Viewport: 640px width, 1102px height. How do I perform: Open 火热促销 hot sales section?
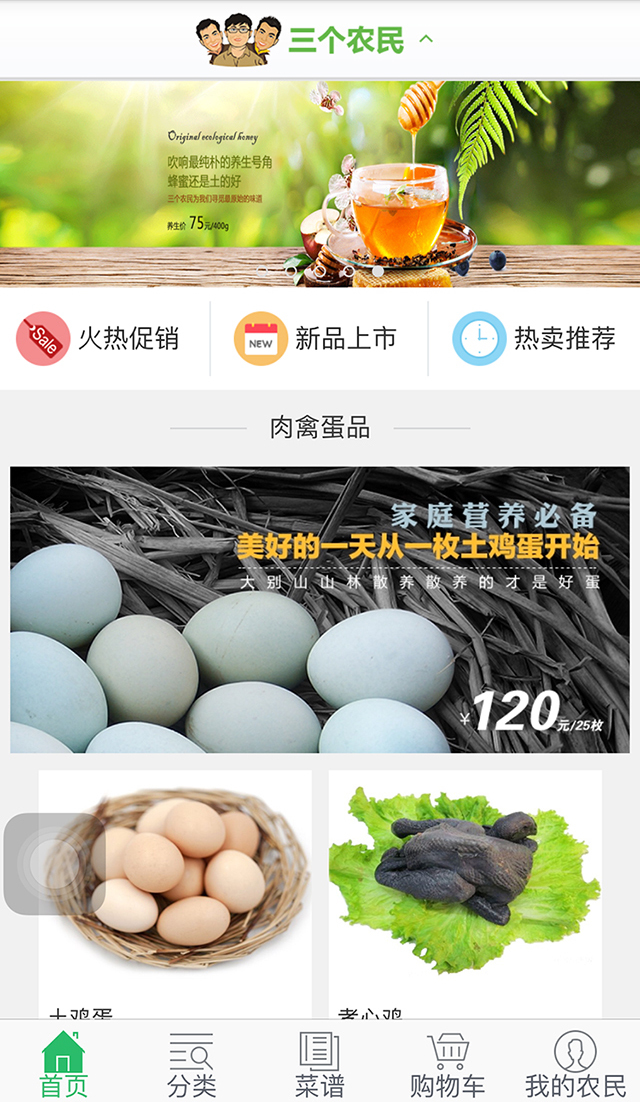pos(99,339)
